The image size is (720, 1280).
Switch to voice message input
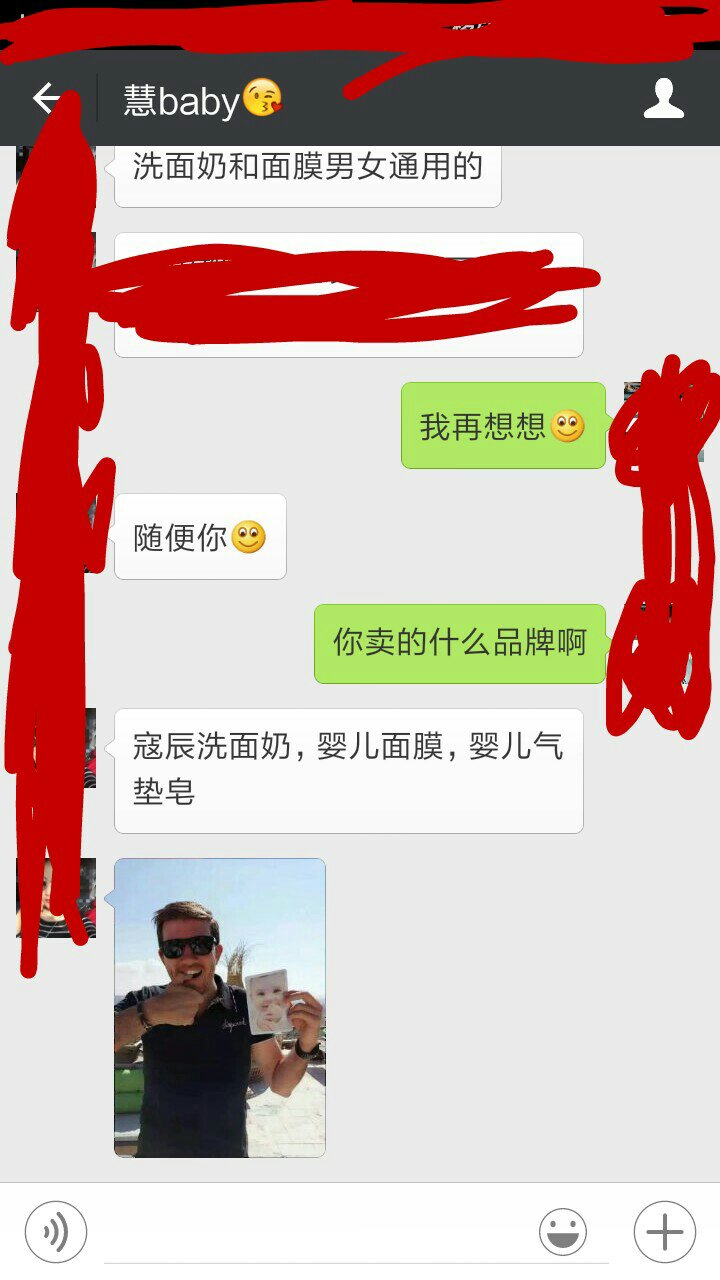[56, 1232]
